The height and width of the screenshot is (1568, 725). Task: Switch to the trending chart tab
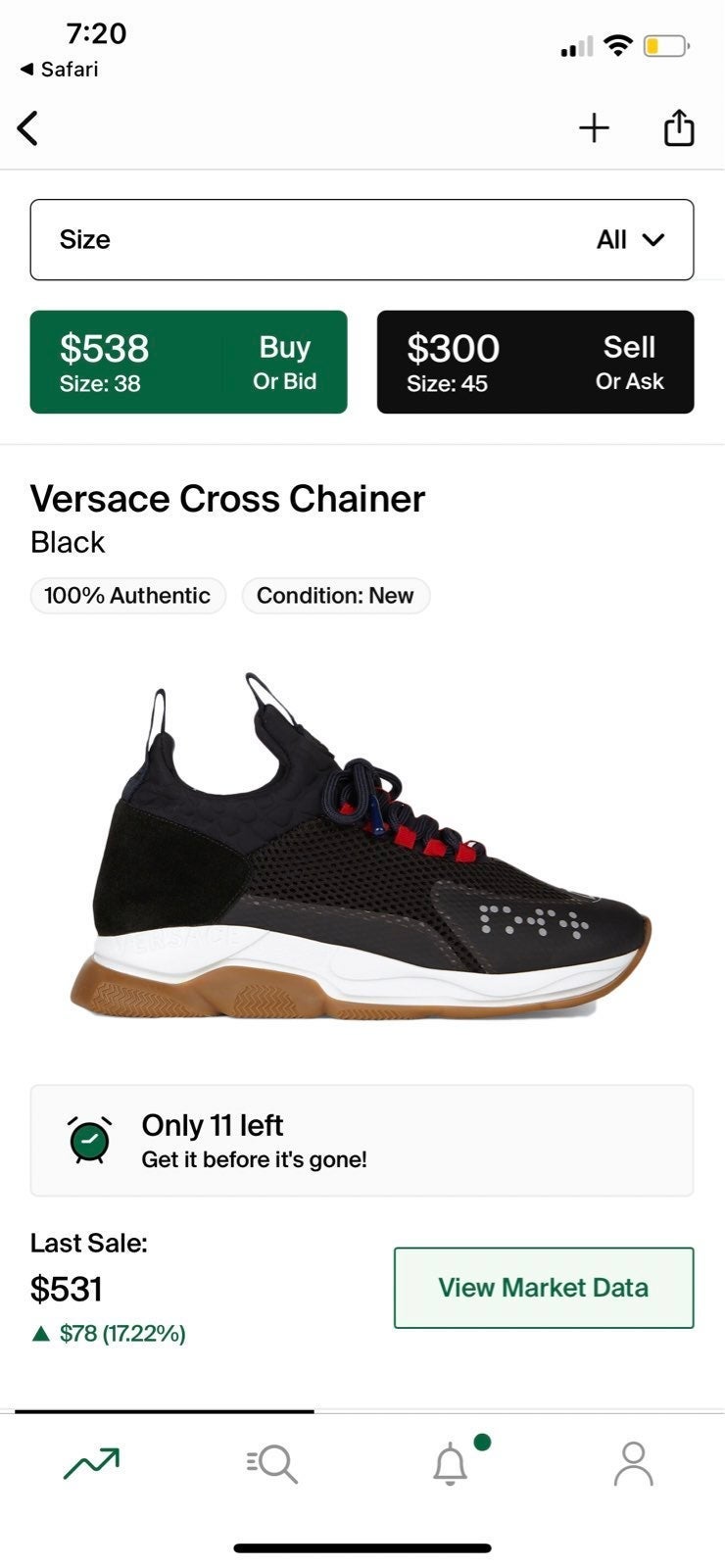coord(91,1463)
